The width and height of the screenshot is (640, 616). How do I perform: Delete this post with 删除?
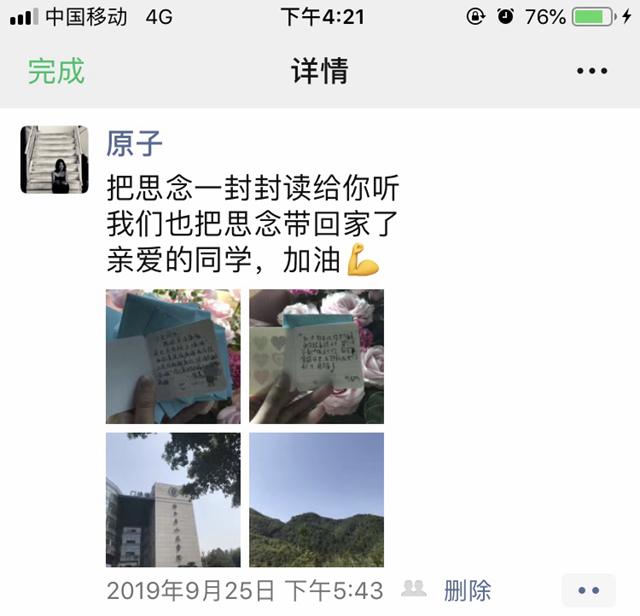[x=467, y=591]
